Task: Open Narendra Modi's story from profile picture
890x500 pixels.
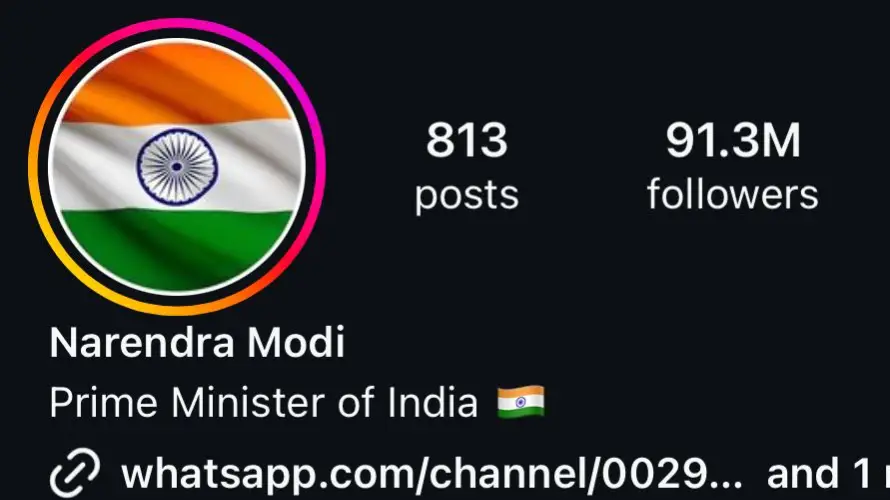Action: pos(177,163)
